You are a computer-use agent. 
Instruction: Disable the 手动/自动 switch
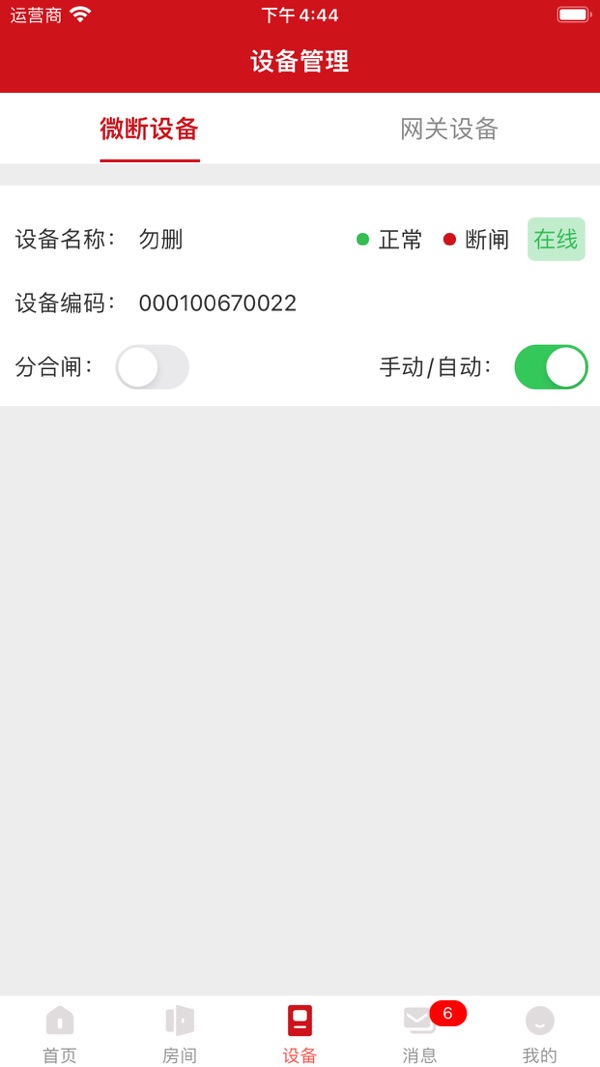pos(550,367)
